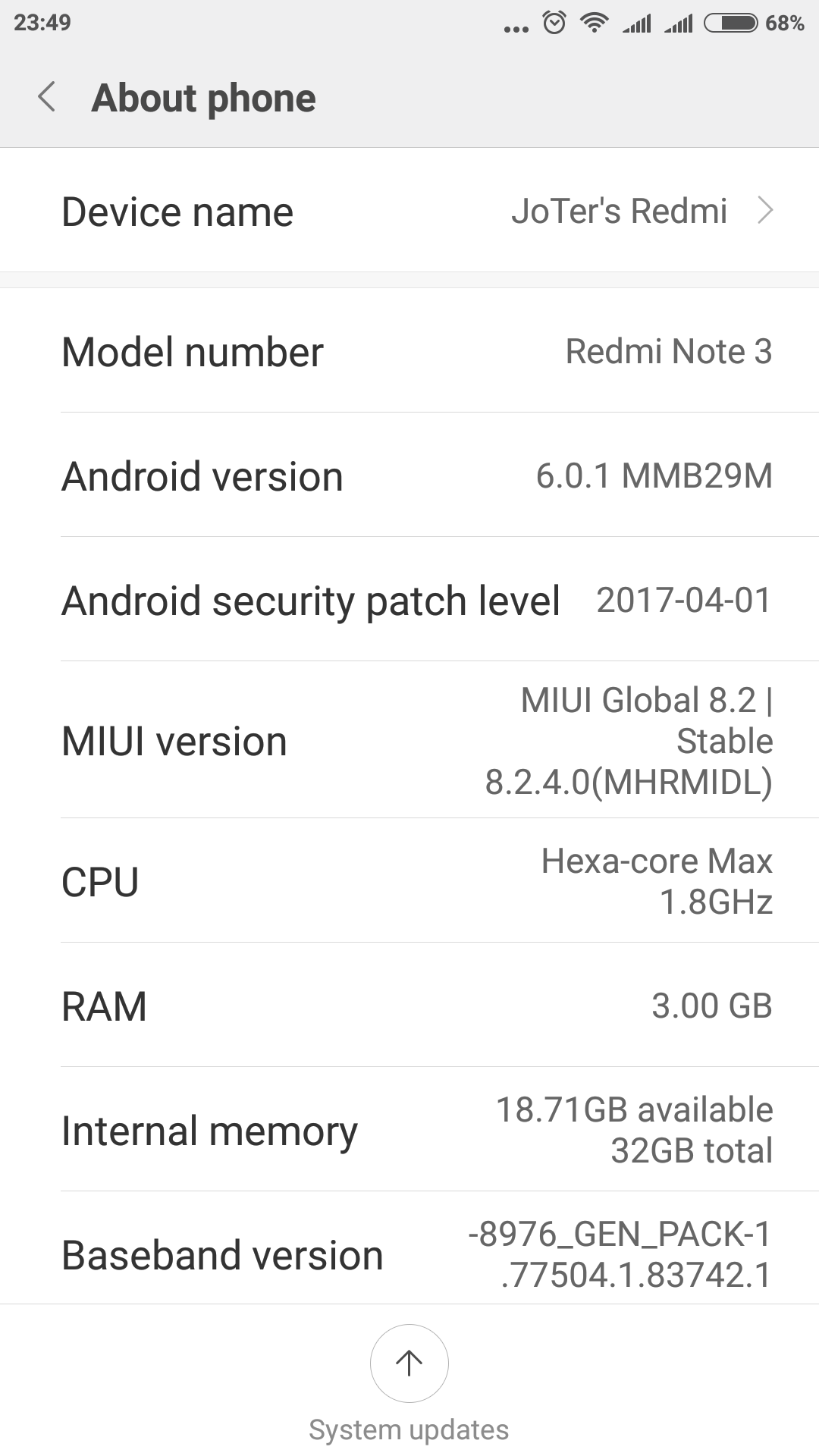Viewport: 819px width, 1456px height.
Task: Open the Device name setting
Action: coord(409,211)
